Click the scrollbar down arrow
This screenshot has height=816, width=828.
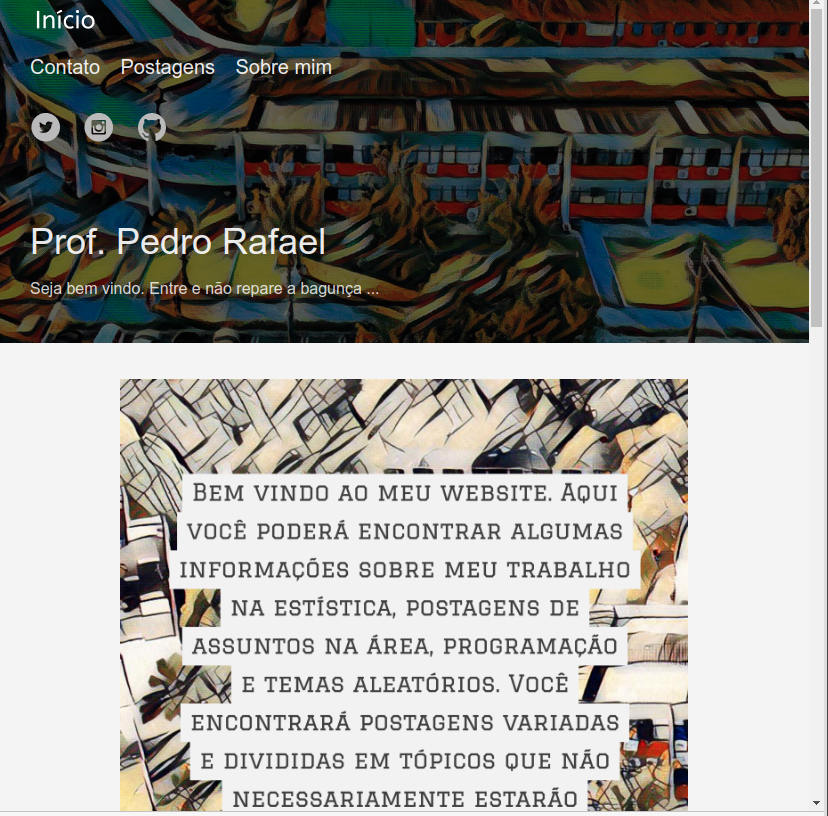[x=817, y=802]
